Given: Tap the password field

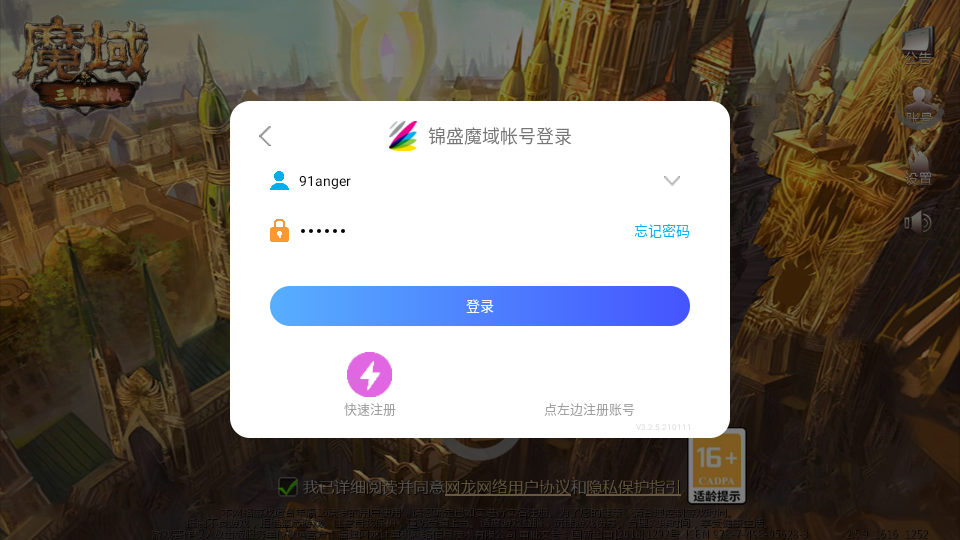Looking at the screenshot, I should coord(450,231).
